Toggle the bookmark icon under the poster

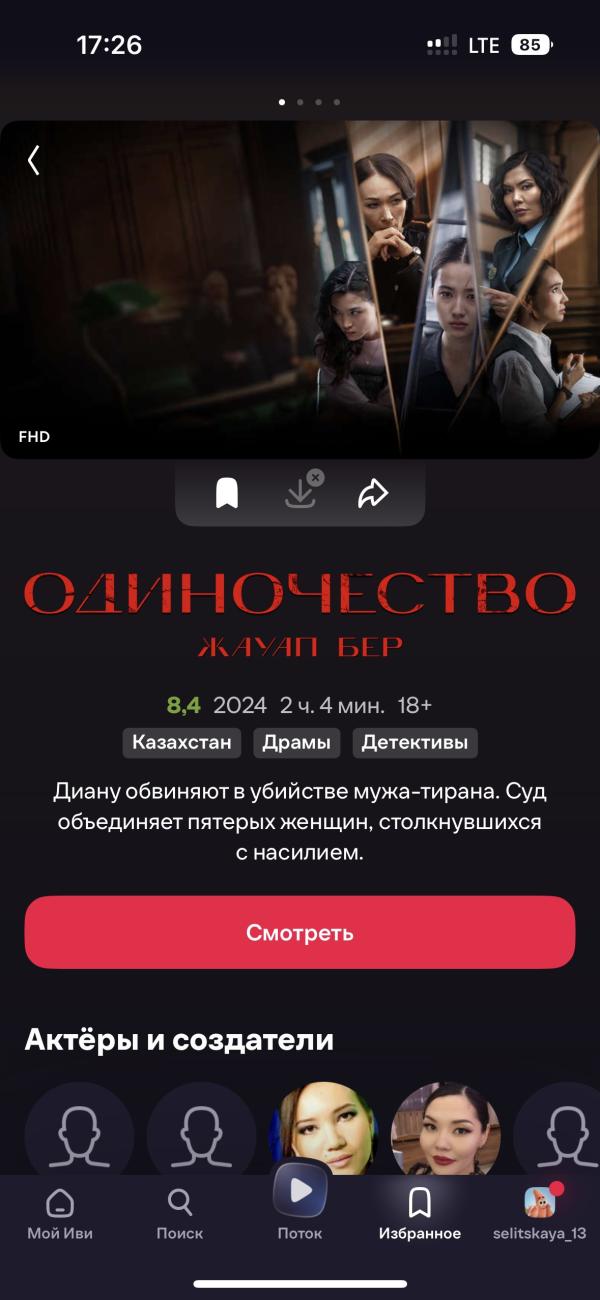[x=227, y=492]
